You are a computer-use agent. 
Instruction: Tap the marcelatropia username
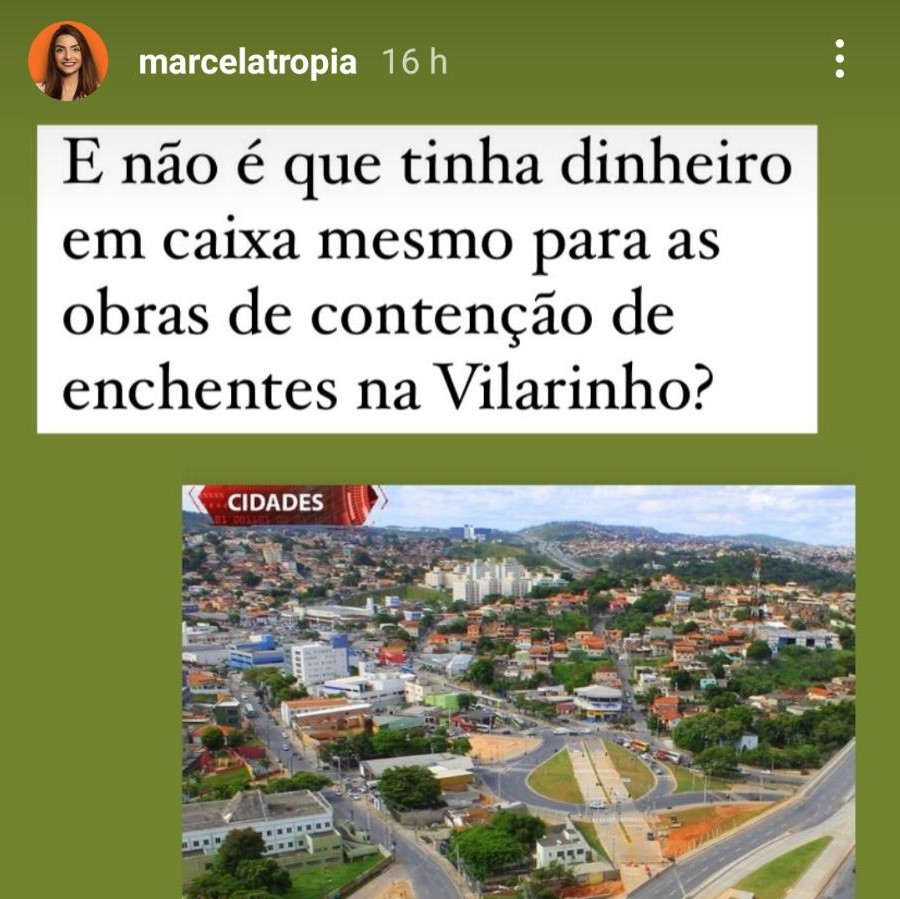247,62
